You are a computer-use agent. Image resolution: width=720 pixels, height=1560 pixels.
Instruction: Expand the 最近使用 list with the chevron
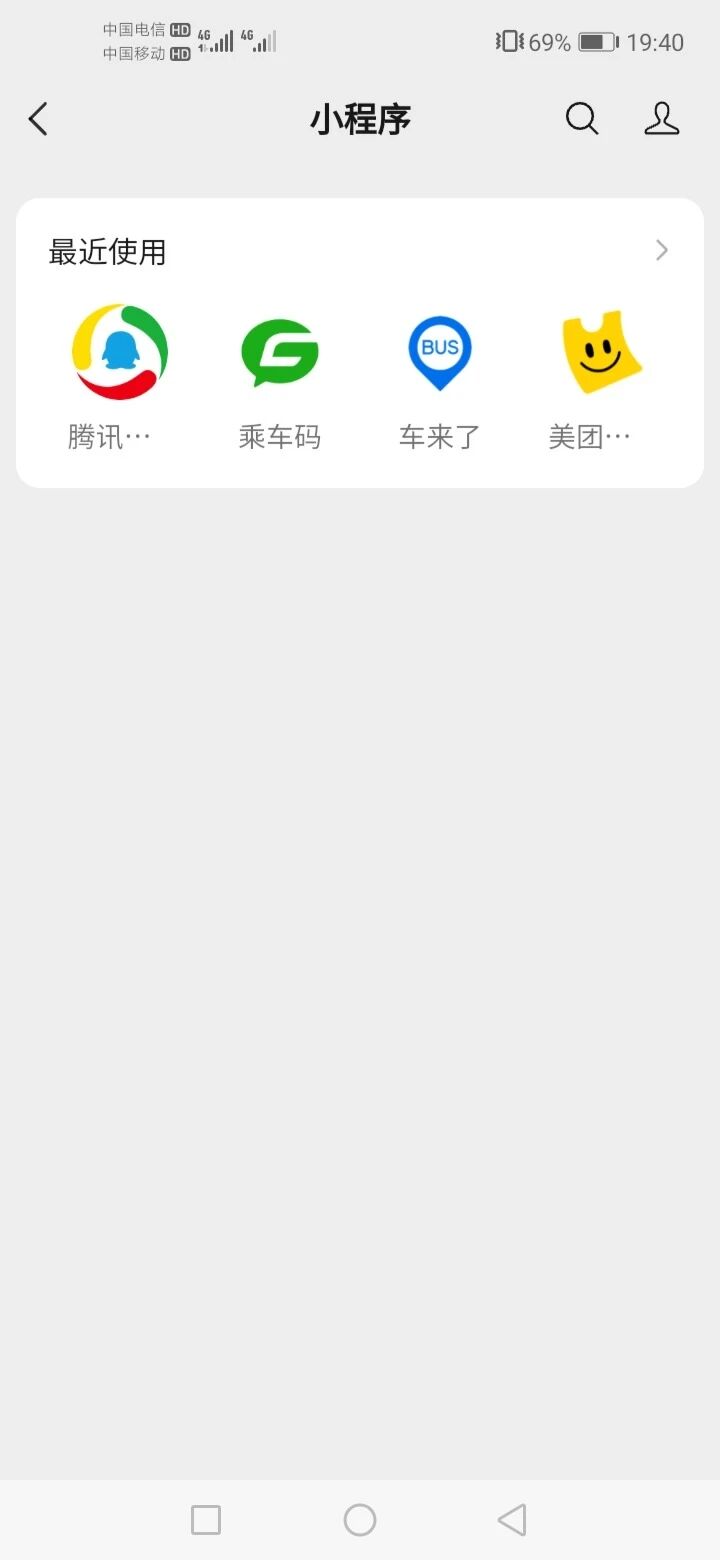[661, 250]
